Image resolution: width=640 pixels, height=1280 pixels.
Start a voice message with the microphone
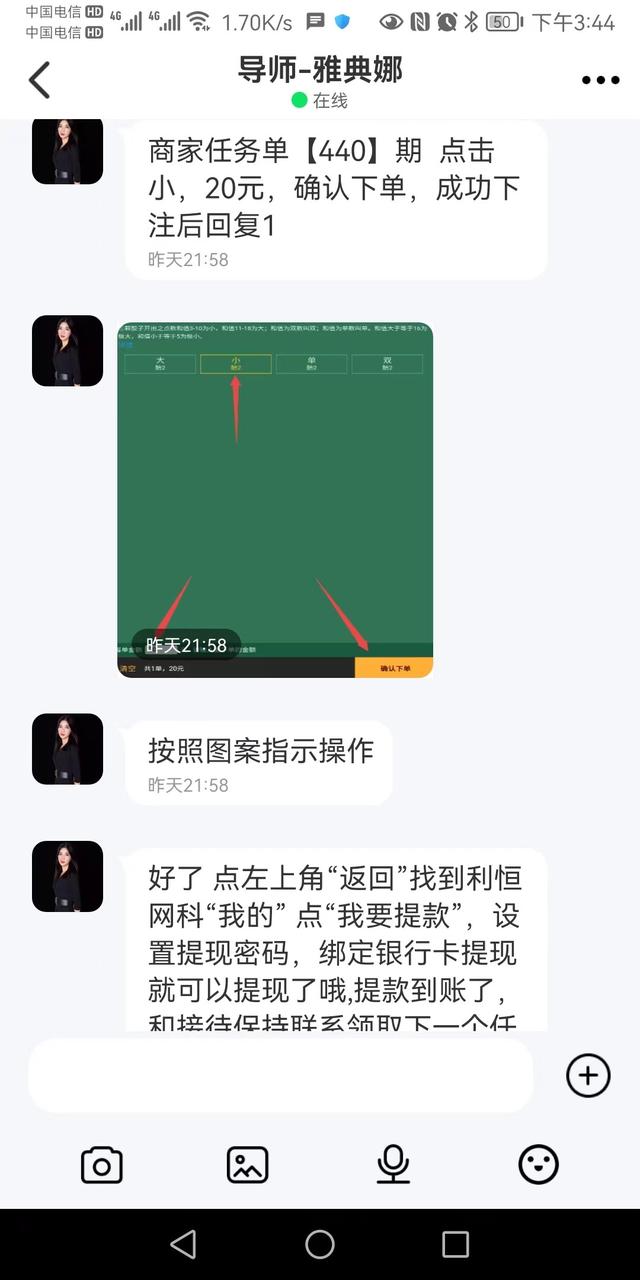[393, 1165]
